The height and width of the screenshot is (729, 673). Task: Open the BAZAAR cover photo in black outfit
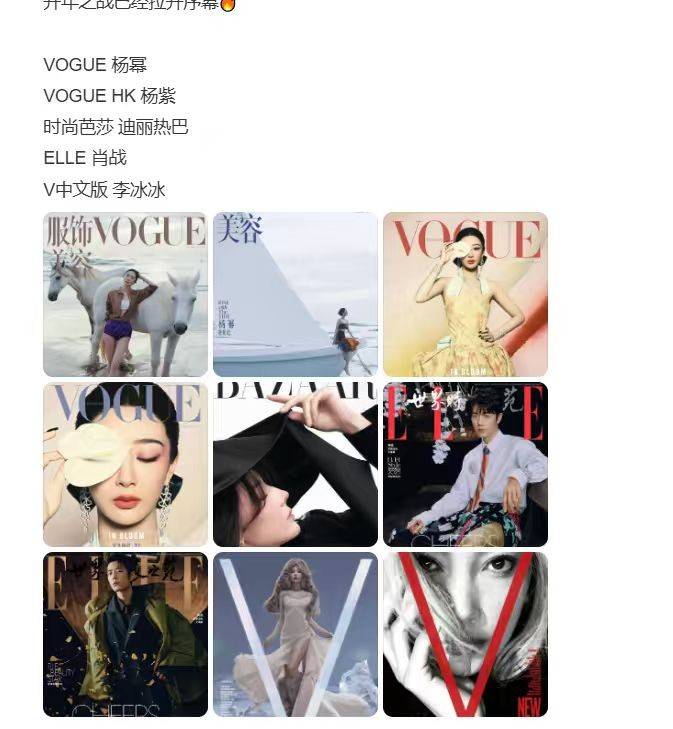pyautogui.click(x=295, y=464)
